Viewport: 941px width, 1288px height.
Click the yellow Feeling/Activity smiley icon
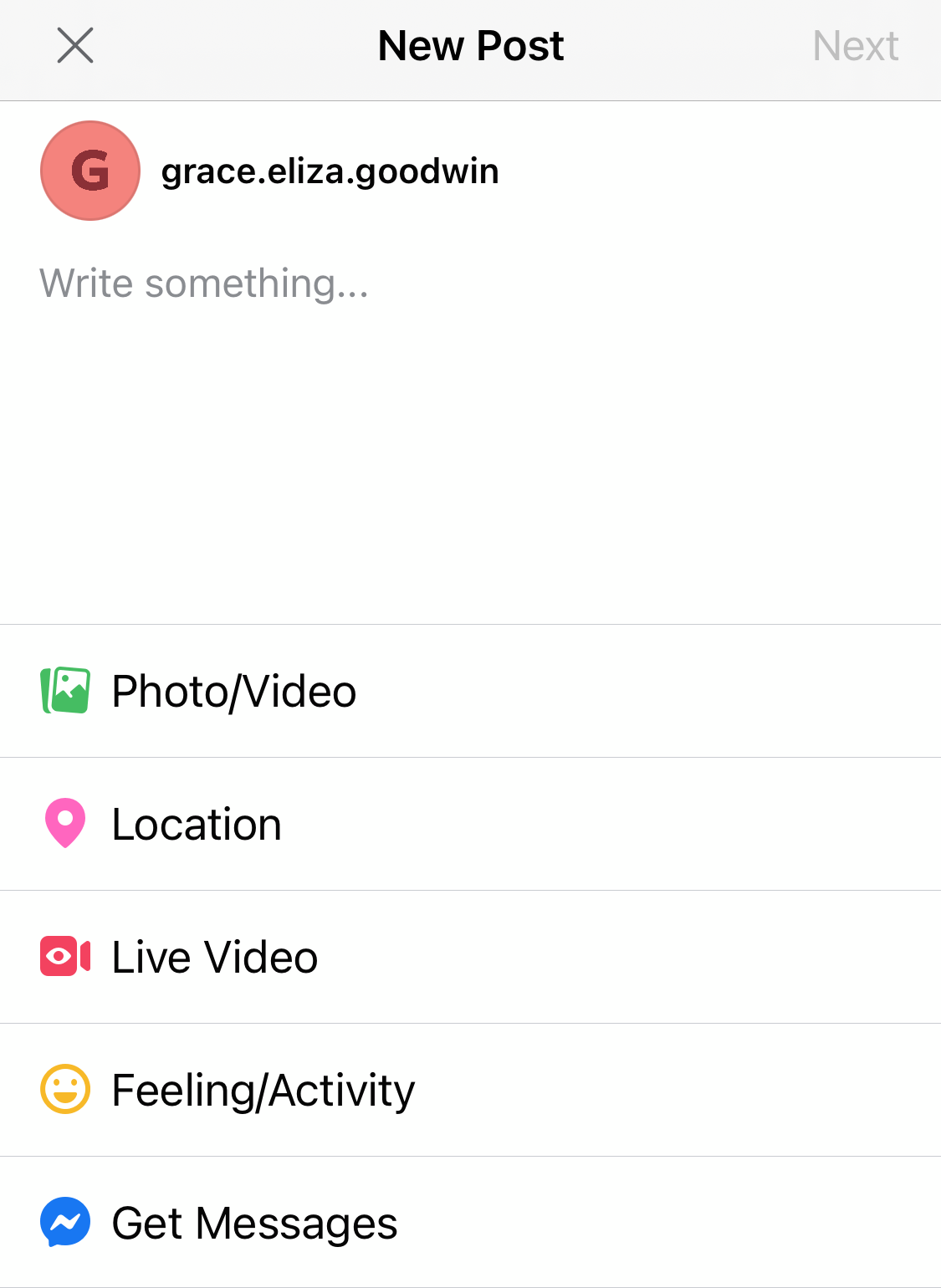(64, 1089)
